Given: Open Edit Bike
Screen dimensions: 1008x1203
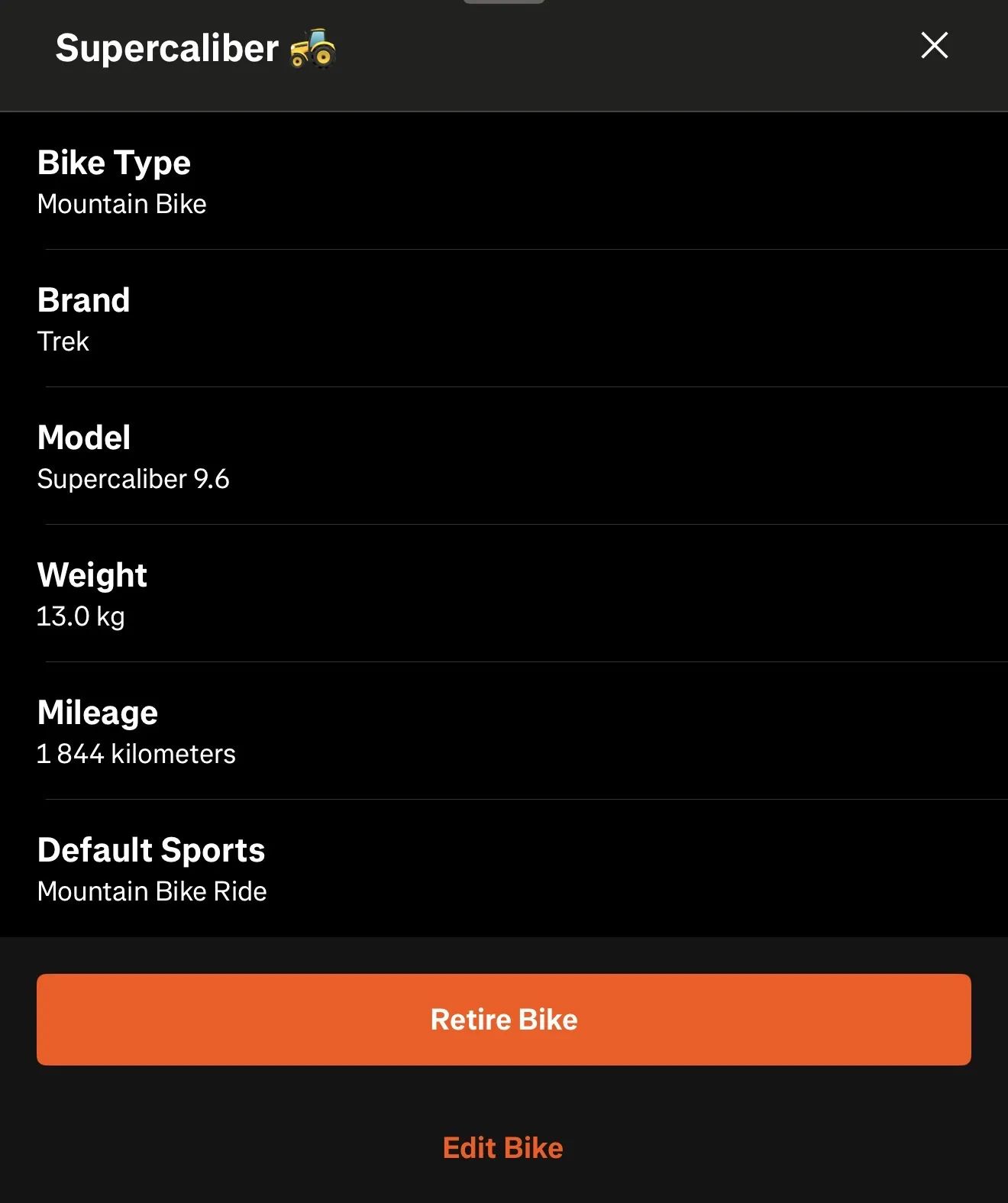Looking at the screenshot, I should [x=503, y=1147].
